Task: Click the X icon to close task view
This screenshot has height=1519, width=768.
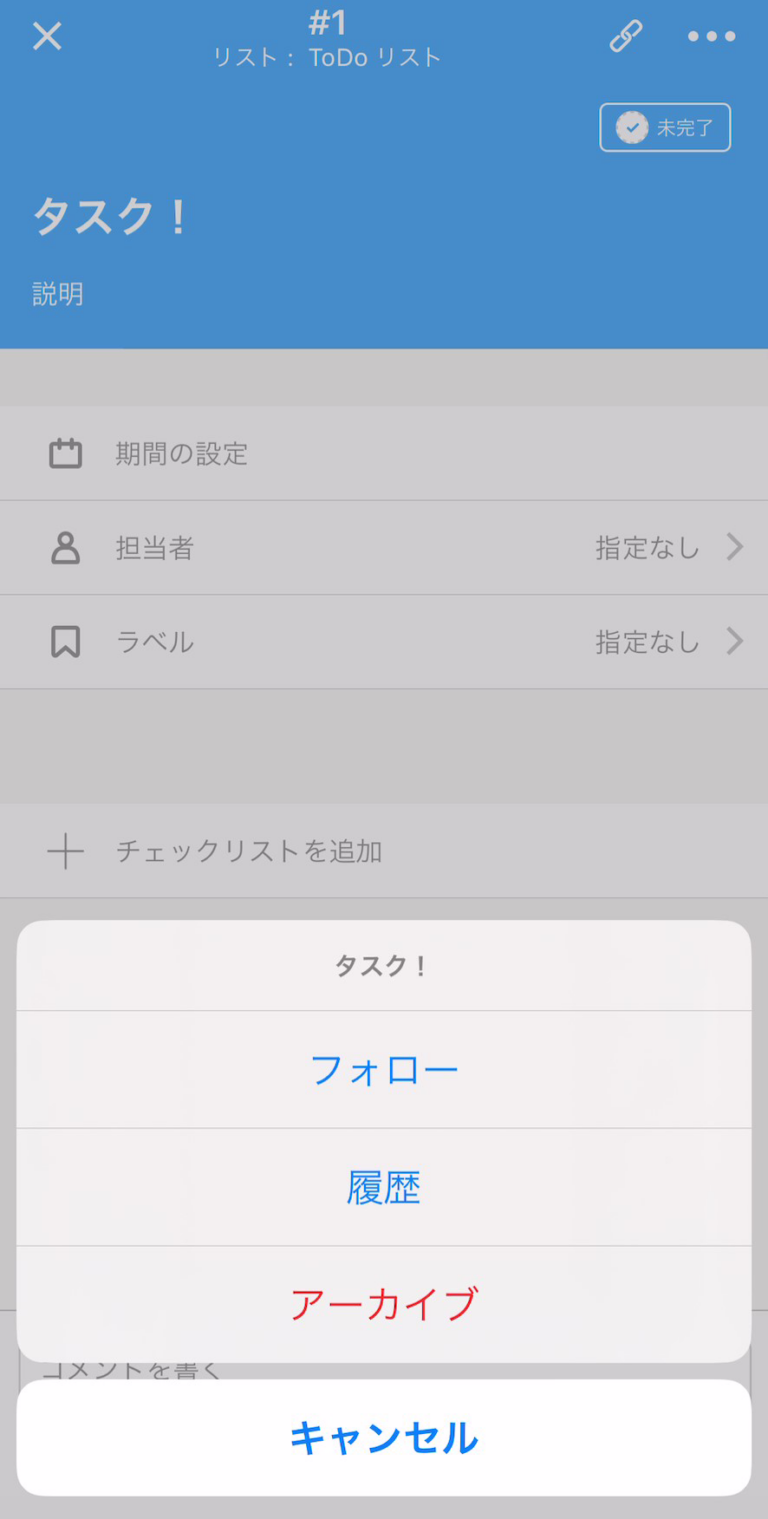Action: [x=46, y=36]
